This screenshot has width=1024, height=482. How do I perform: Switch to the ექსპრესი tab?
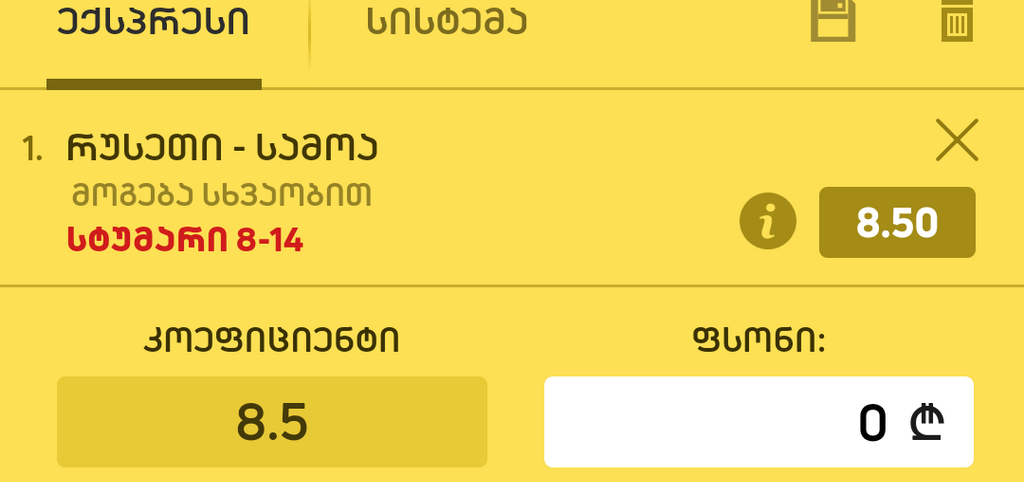[153, 24]
